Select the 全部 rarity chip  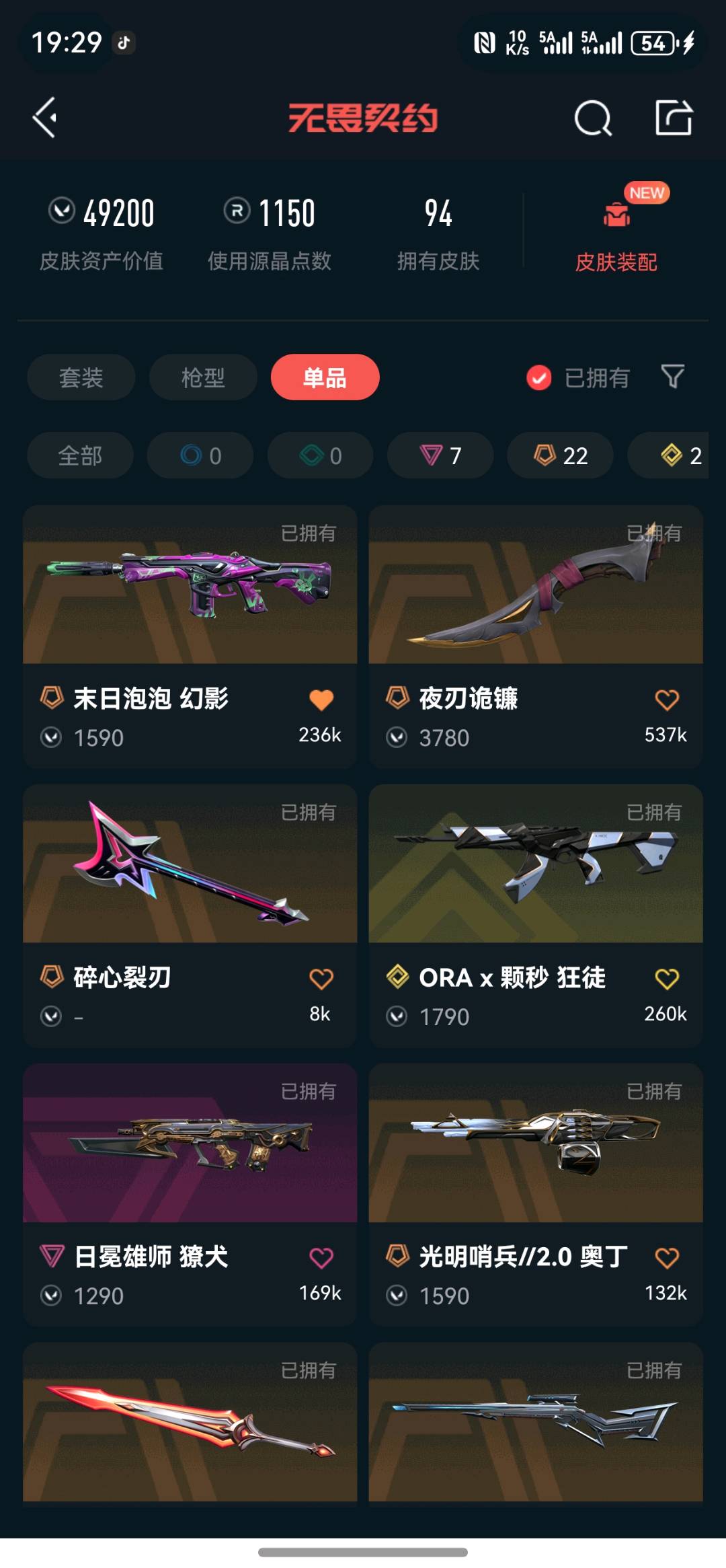point(80,455)
